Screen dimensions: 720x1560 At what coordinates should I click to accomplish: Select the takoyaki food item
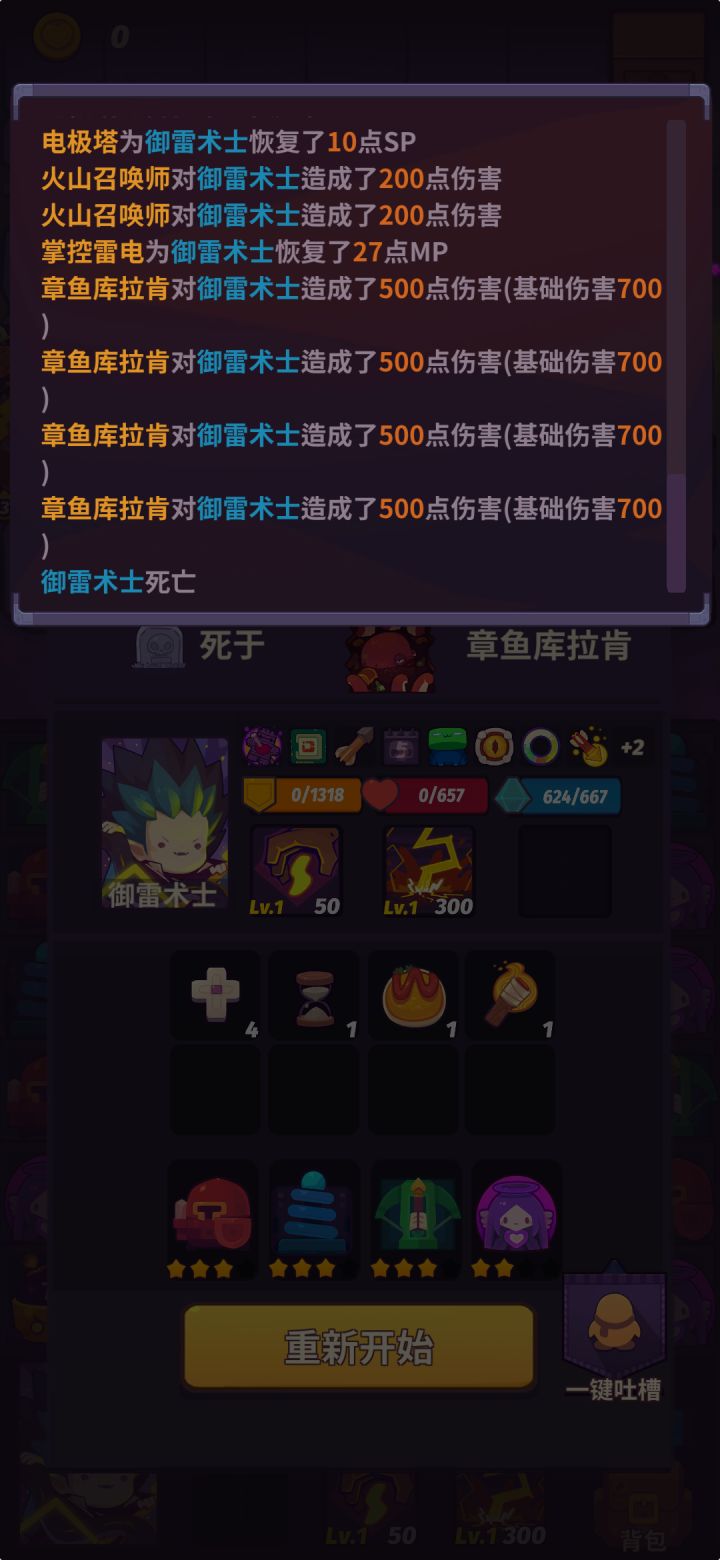pyautogui.click(x=414, y=995)
